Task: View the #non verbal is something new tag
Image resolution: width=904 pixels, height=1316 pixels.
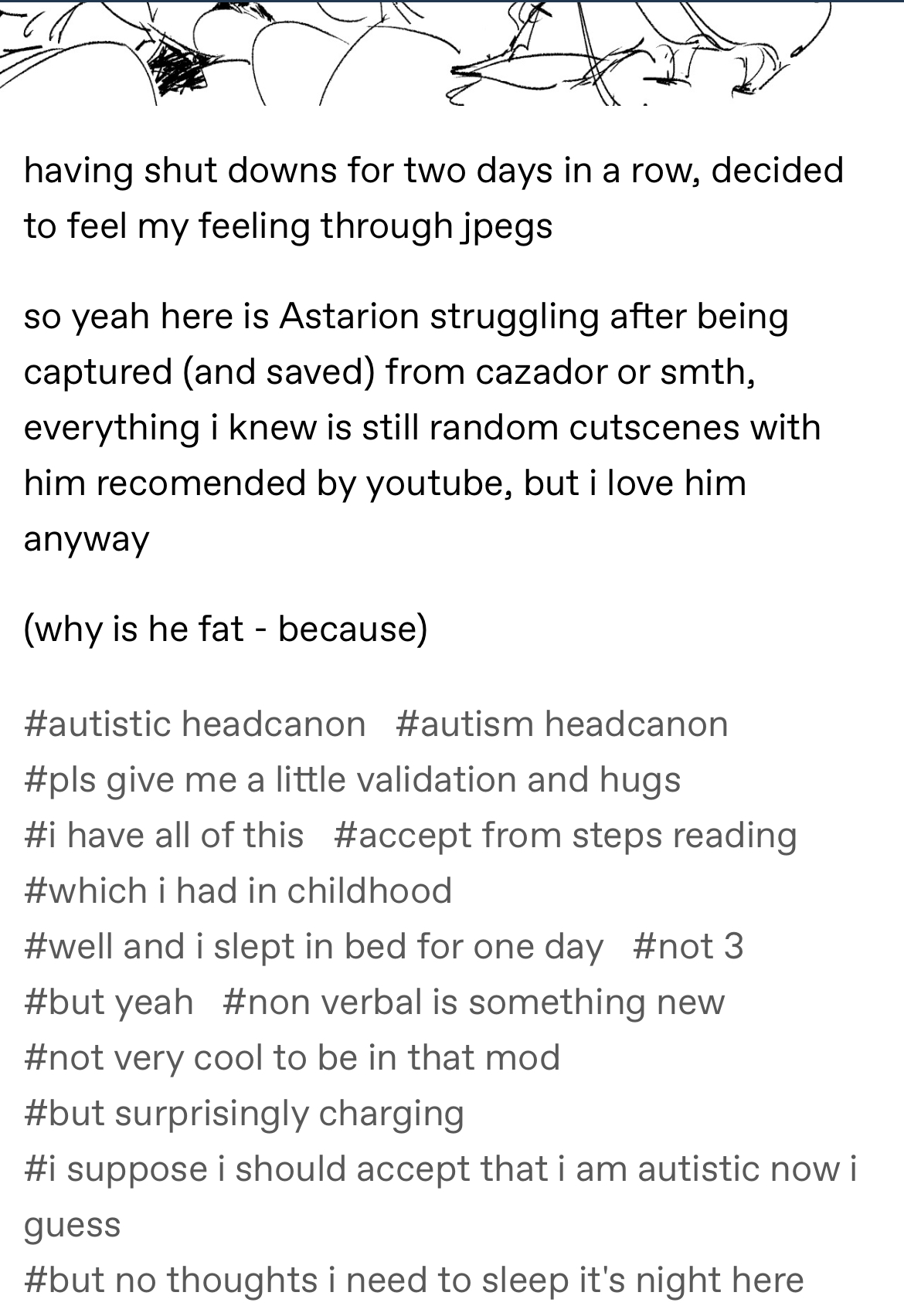Action: tap(474, 1002)
